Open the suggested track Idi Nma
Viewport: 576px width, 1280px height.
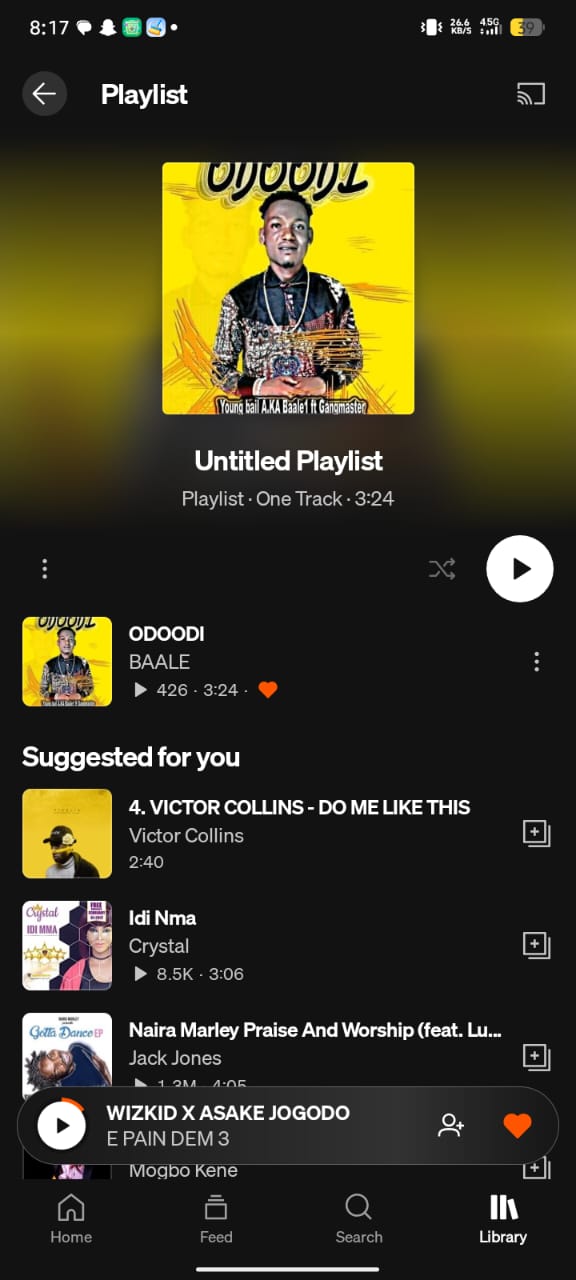[x=260, y=945]
